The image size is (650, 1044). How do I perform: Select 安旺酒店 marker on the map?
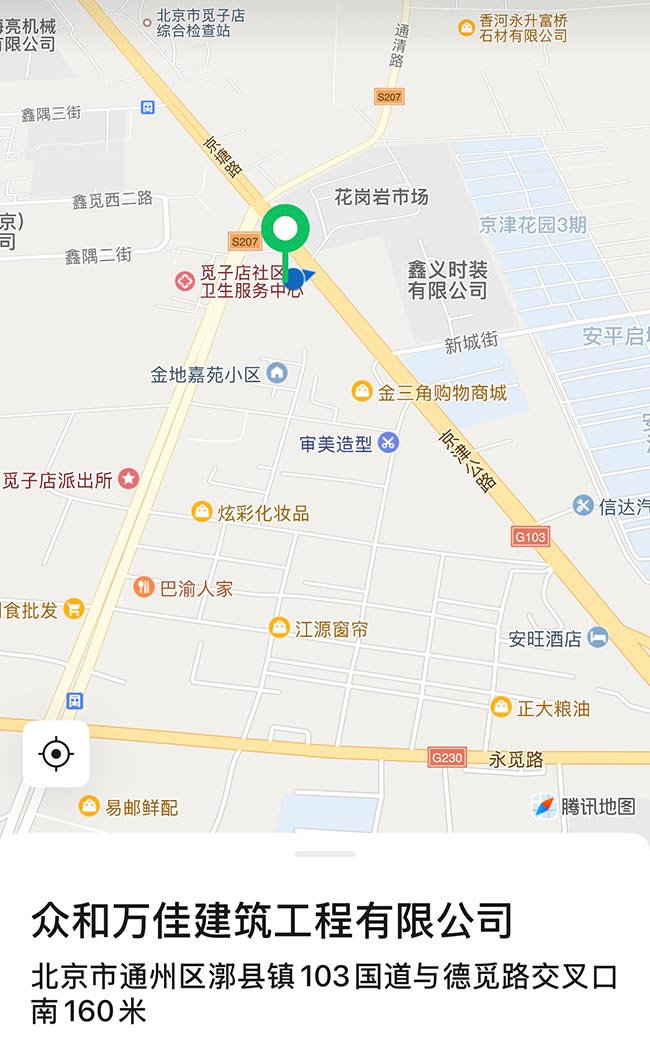[597, 638]
